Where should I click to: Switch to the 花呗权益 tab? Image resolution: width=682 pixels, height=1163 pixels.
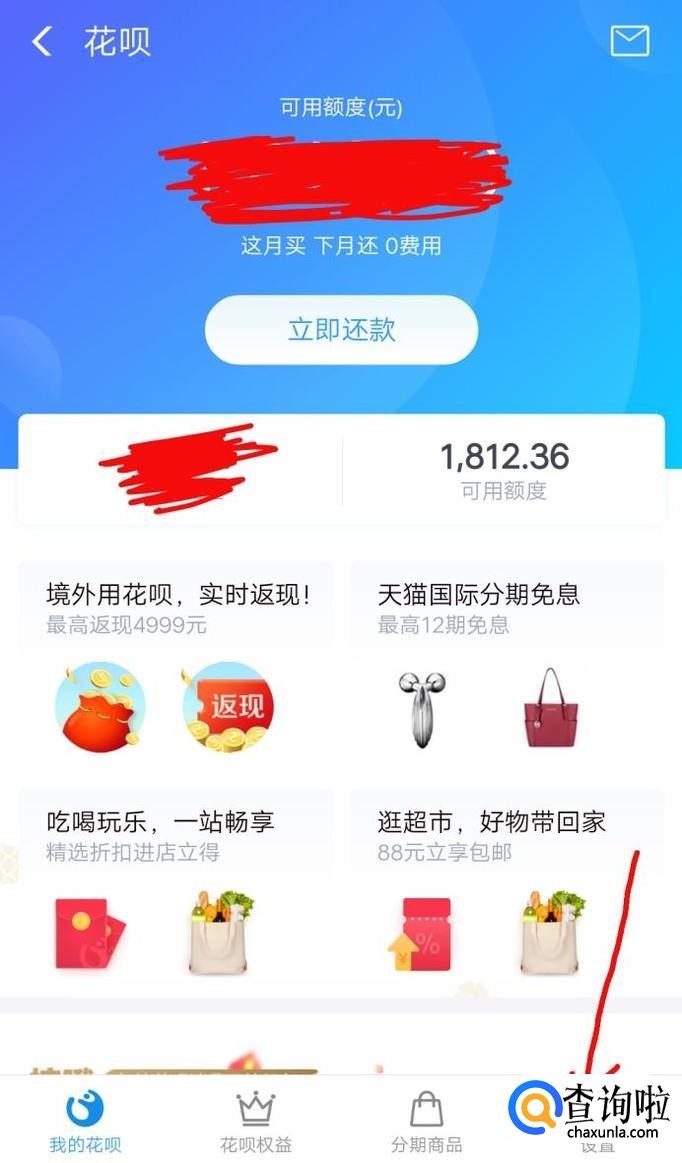(x=255, y=1122)
